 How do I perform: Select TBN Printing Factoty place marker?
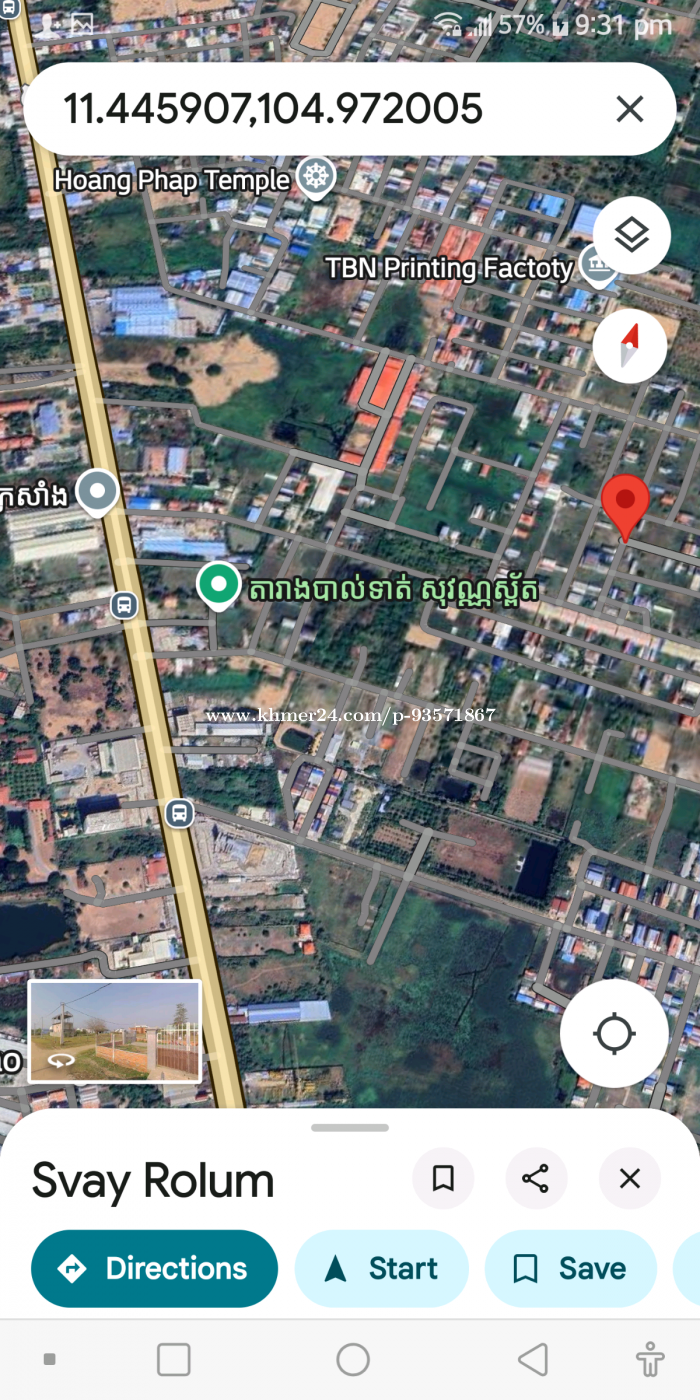tap(598, 266)
